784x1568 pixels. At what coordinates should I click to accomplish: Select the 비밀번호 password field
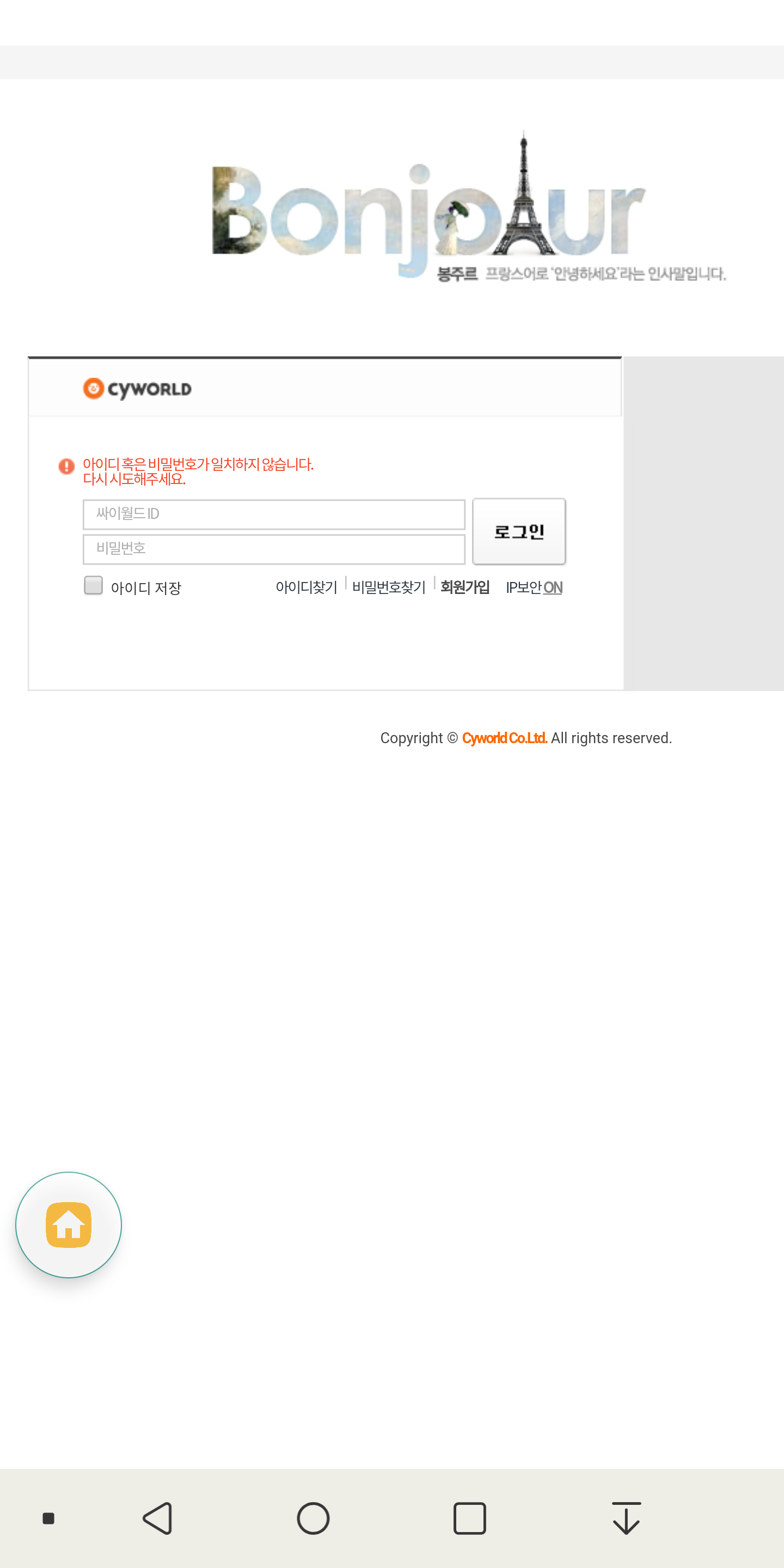(x=273, y=549)
